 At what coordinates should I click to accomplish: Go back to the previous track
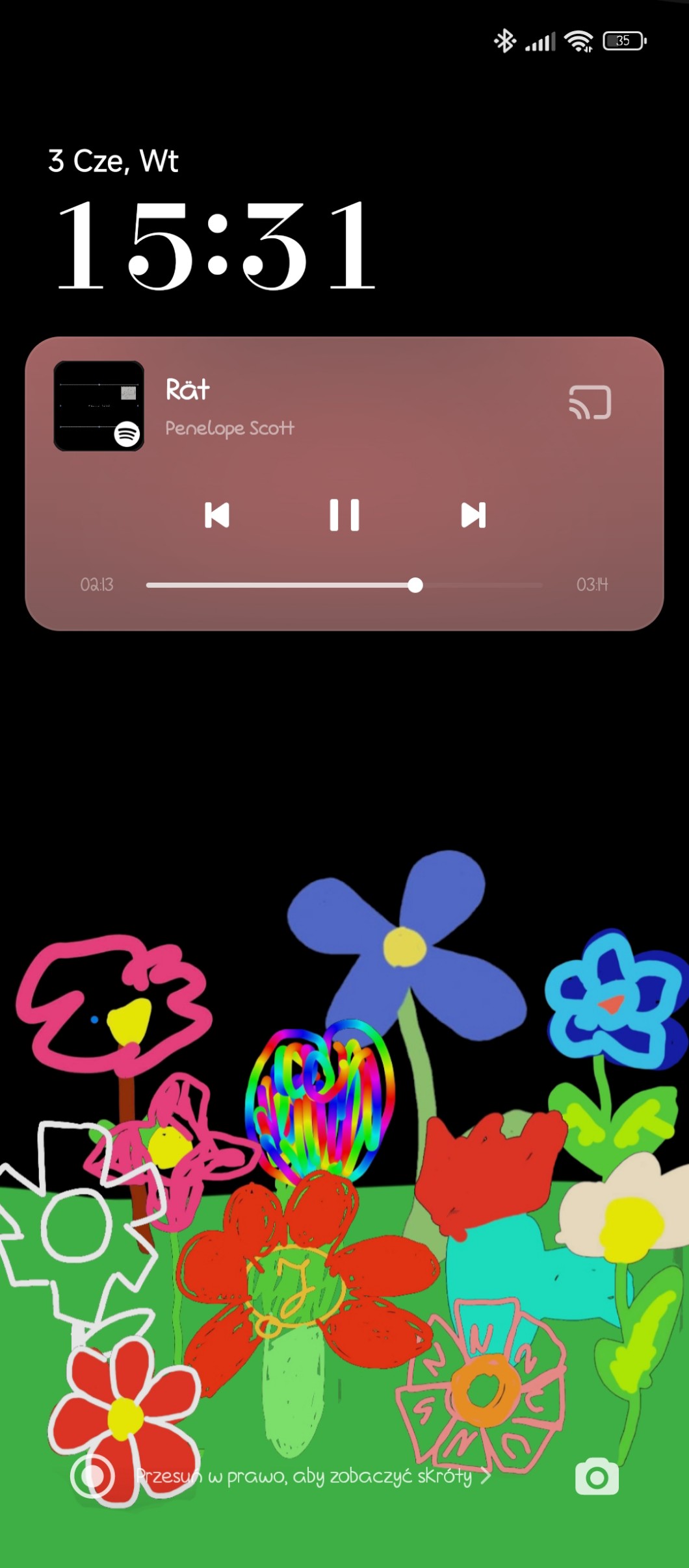pos(217,515)
